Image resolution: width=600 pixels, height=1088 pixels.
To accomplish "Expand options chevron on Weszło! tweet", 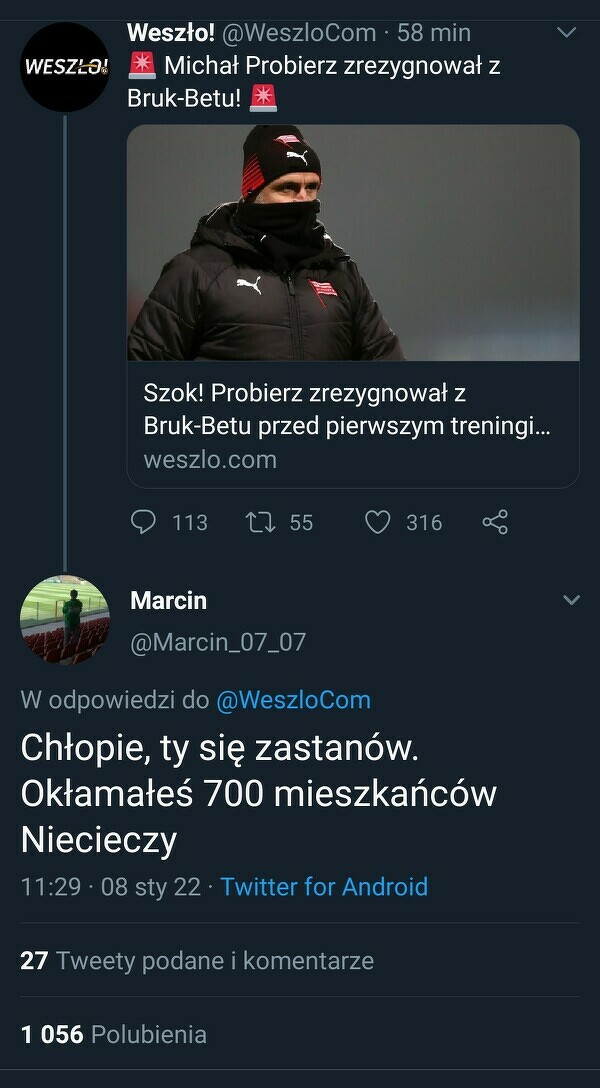I will pyautogui.click(x=566, y=33).
